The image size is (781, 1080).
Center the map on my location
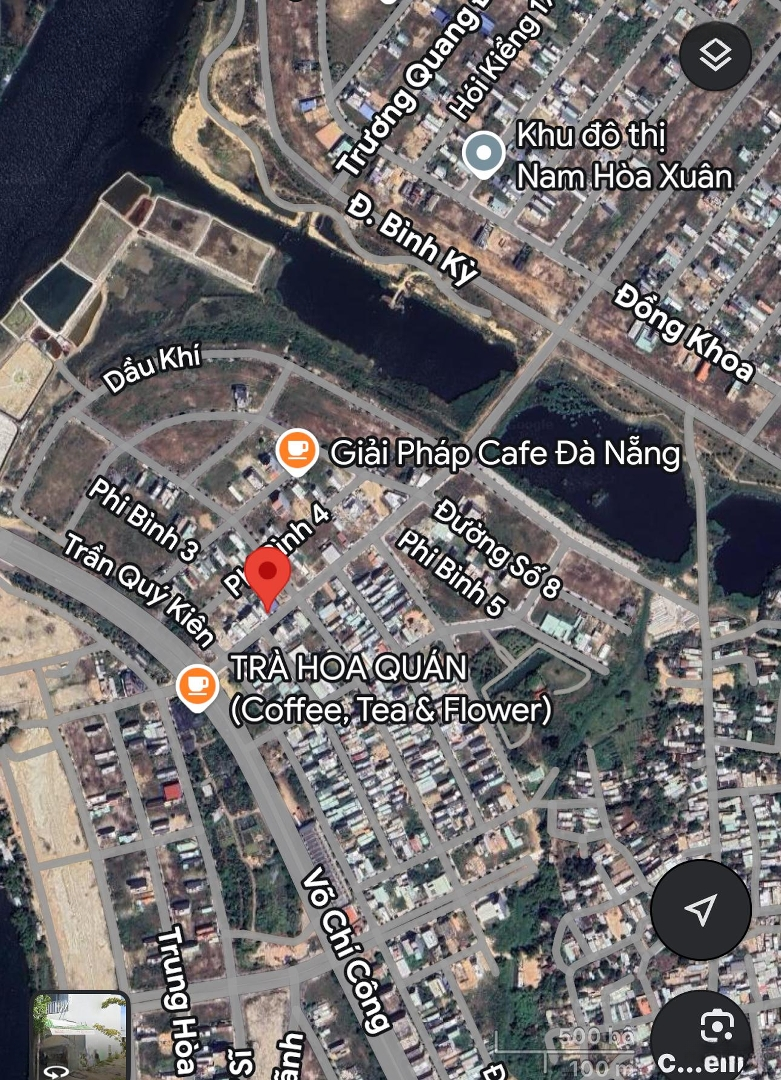click(700, 909)
